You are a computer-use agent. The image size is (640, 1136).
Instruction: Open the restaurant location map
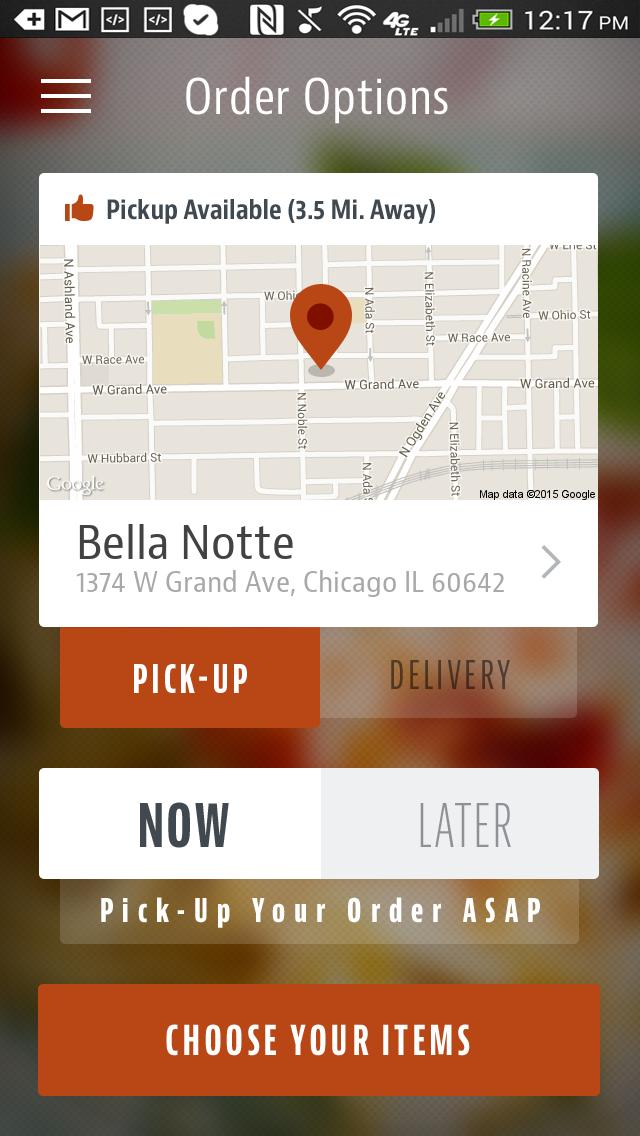(318, 372)
